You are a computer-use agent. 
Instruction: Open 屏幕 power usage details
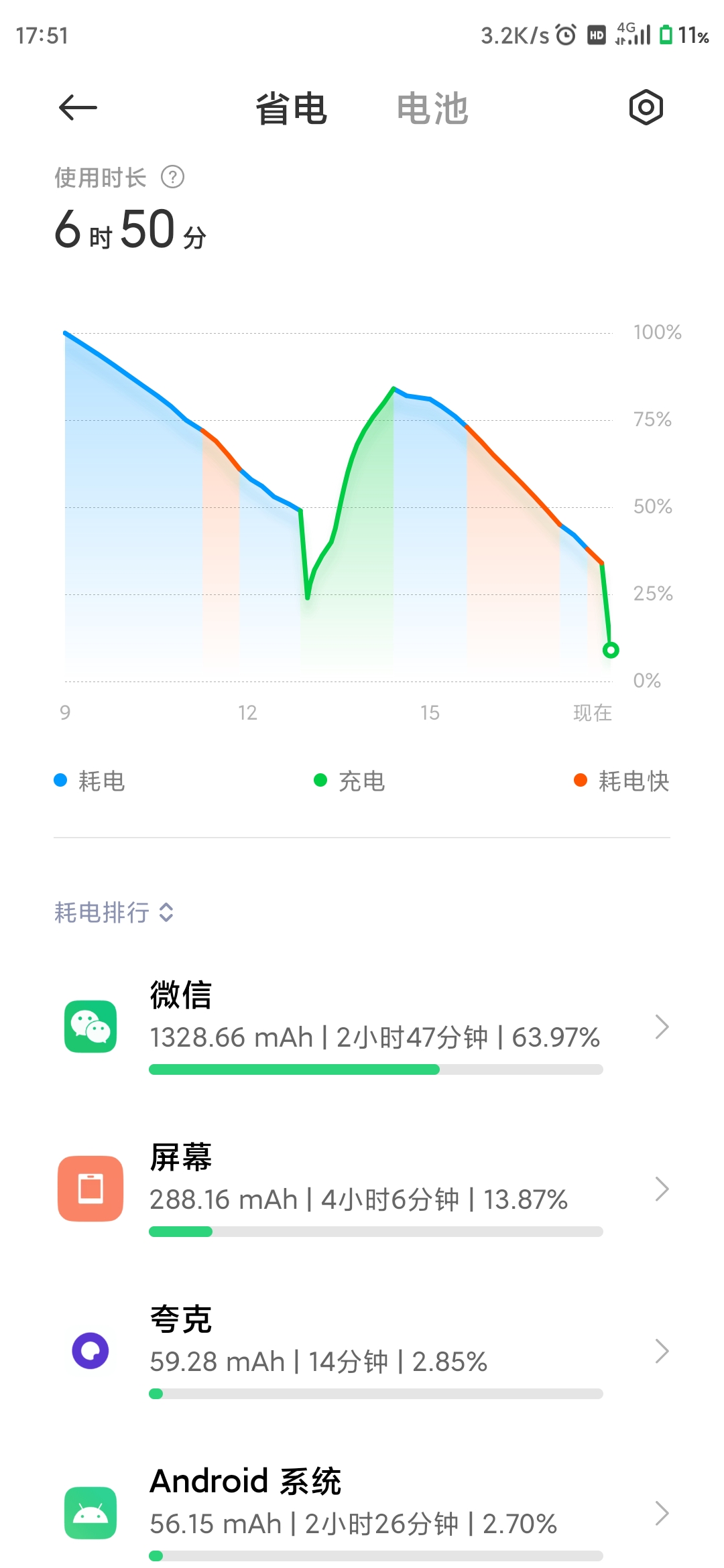pyautogui.click(x=362, y=1189)
